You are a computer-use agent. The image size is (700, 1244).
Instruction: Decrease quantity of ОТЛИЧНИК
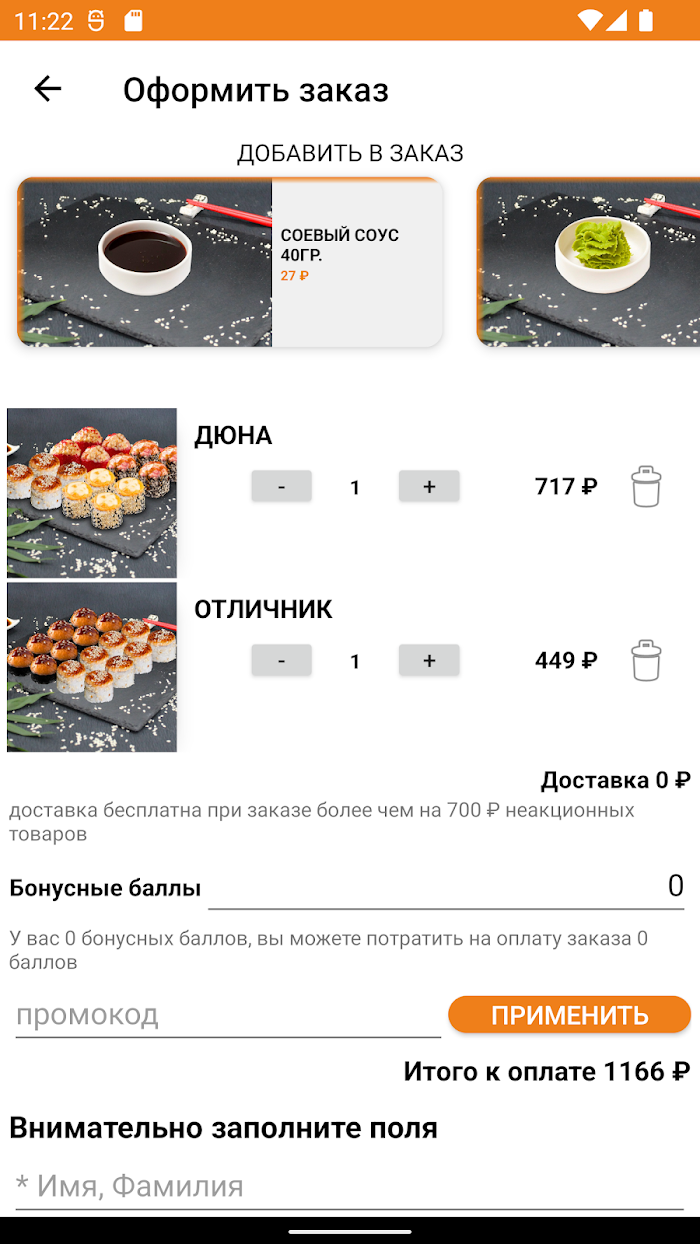(281, 661)
